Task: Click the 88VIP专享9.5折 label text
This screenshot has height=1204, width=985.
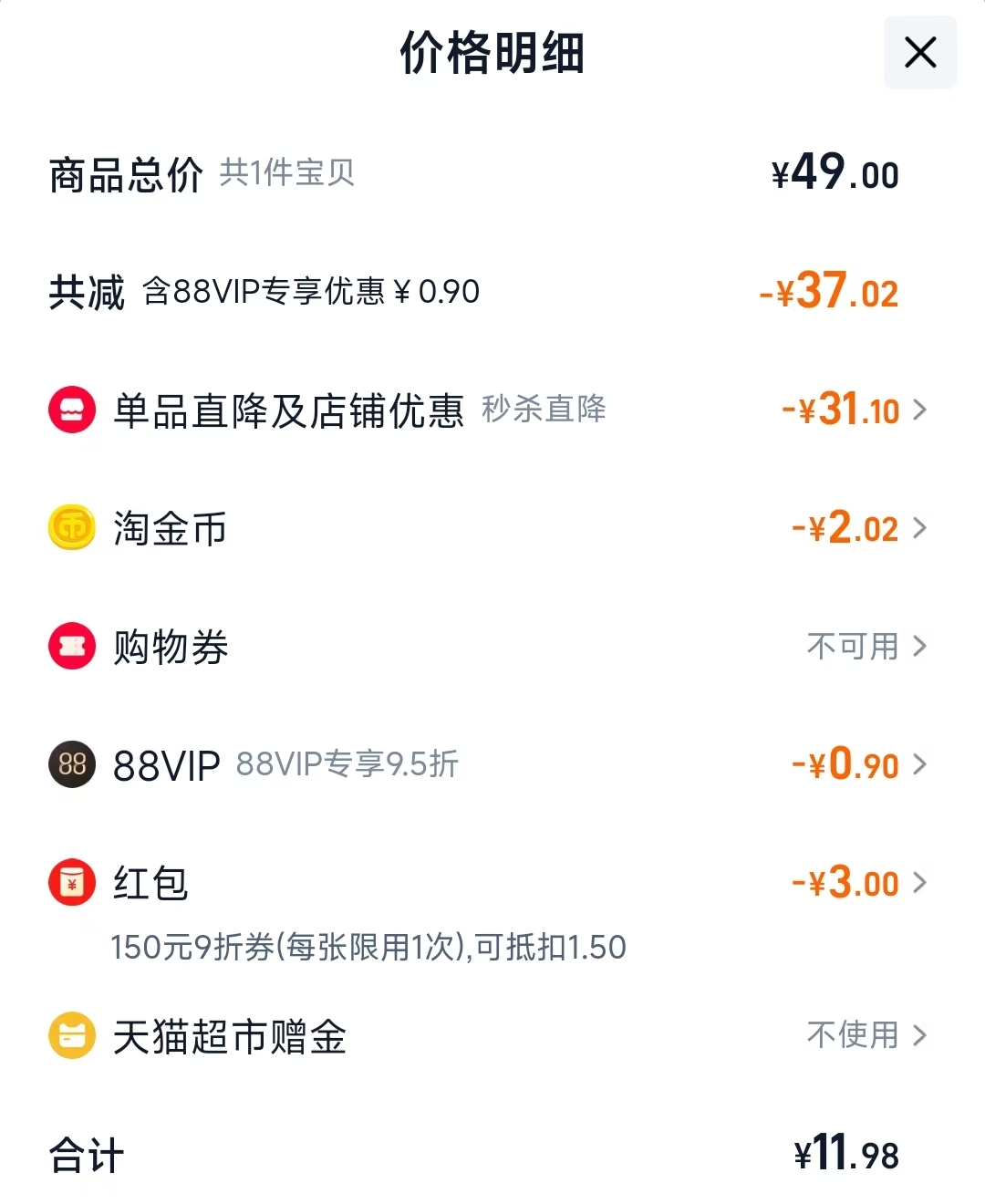Action: (x=349, y=764)
